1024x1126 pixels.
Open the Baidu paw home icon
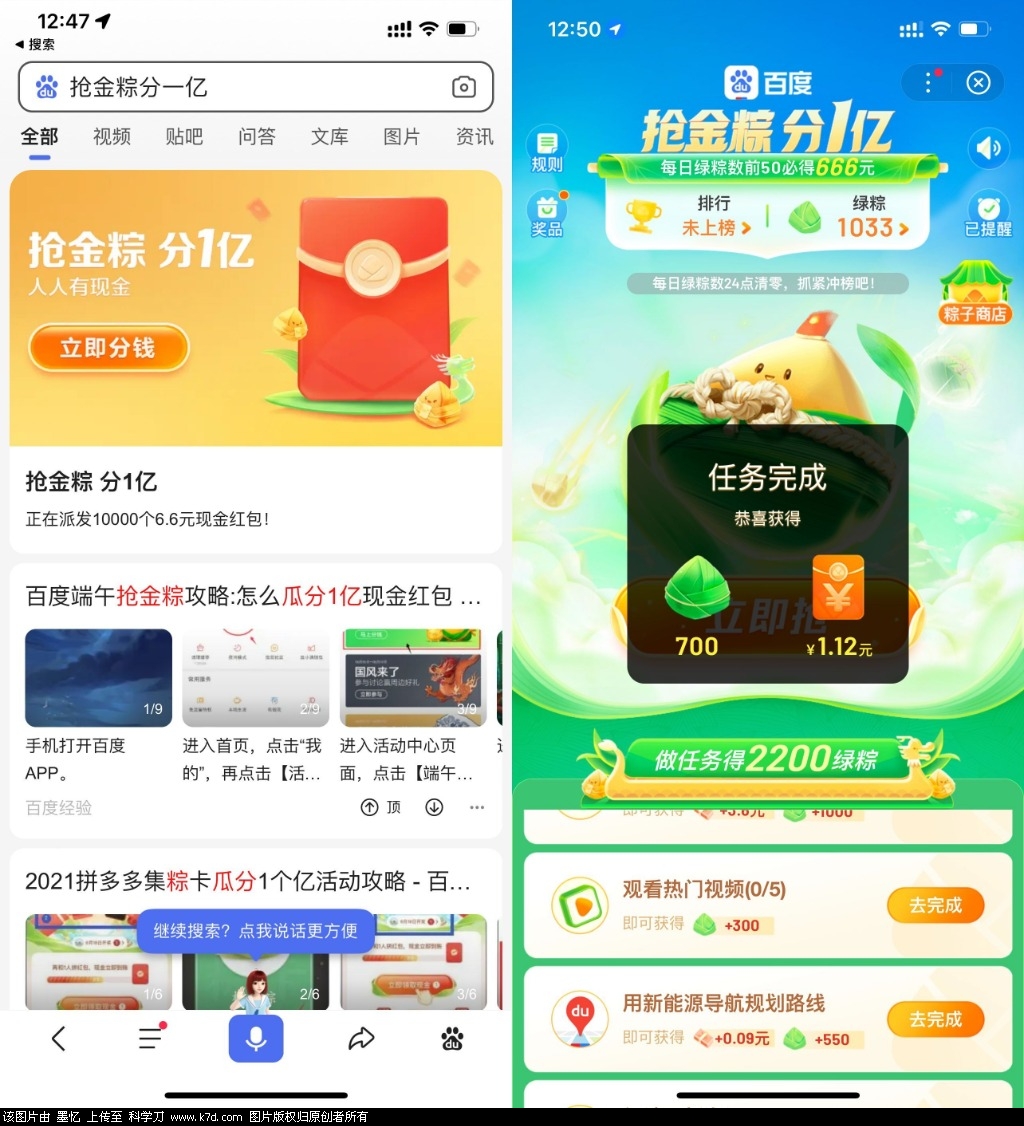tap(452, 1039)
